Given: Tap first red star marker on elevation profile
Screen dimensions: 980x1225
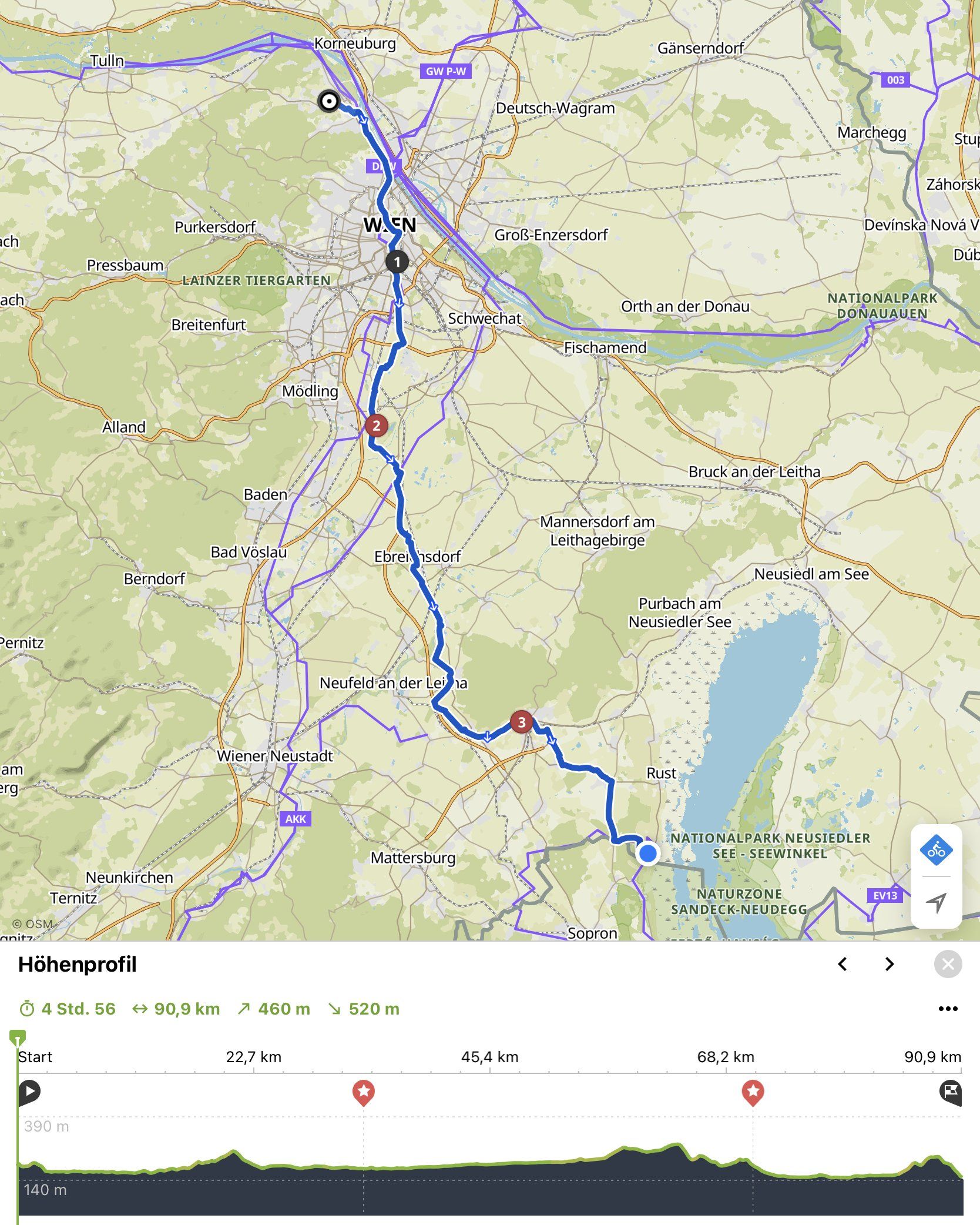Looking at the screenshot, I should tap(364, 1092).
